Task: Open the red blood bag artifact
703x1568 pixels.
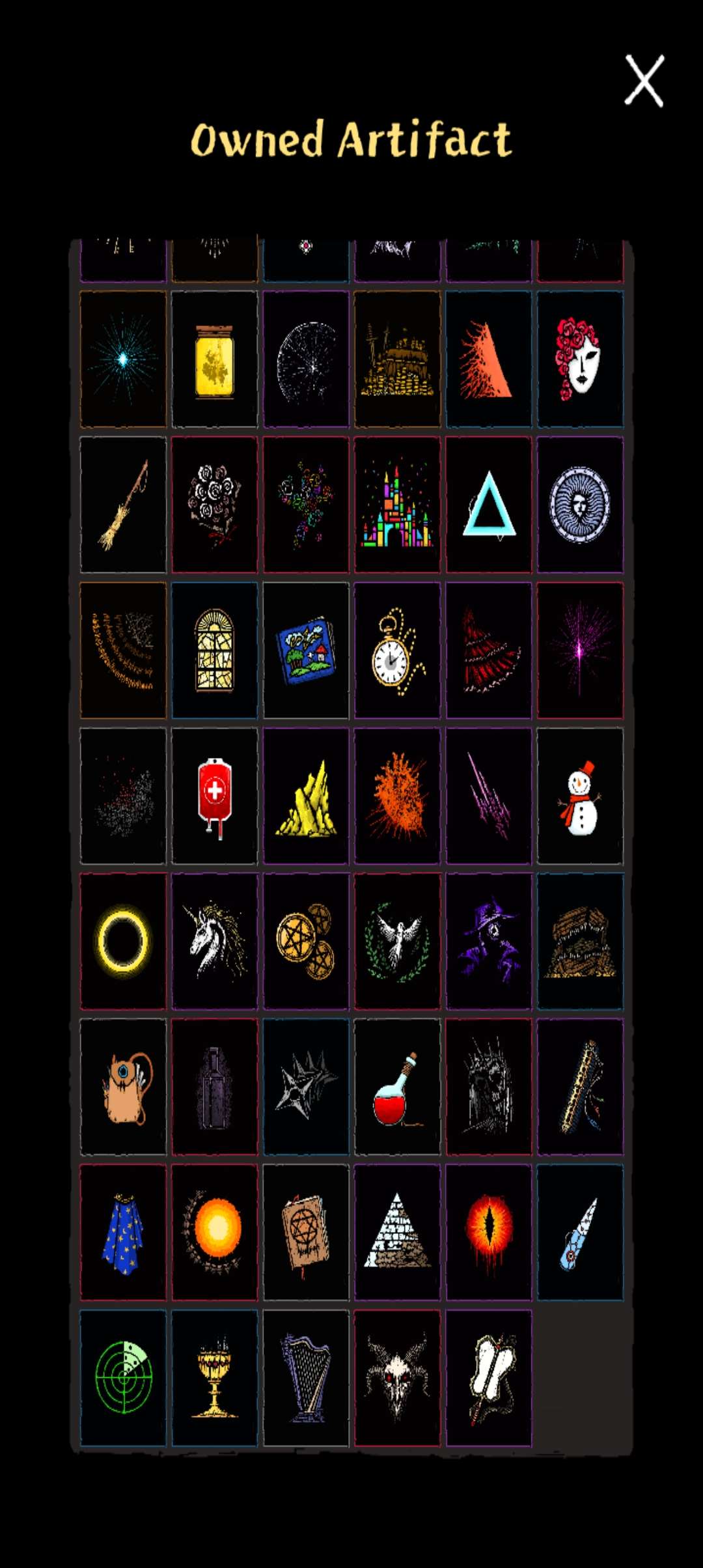Action: (214, 796)
